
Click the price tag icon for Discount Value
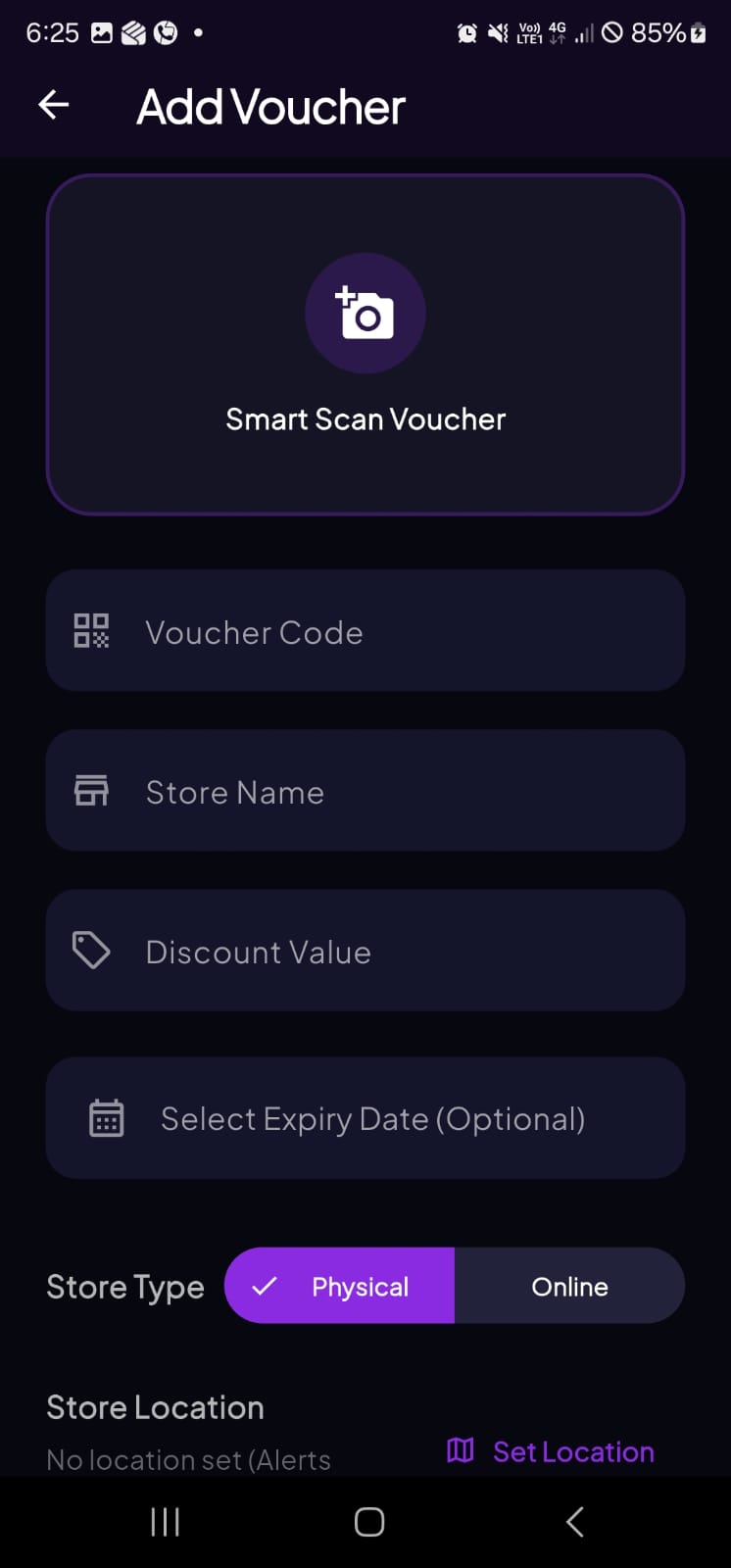click(90, 949)
